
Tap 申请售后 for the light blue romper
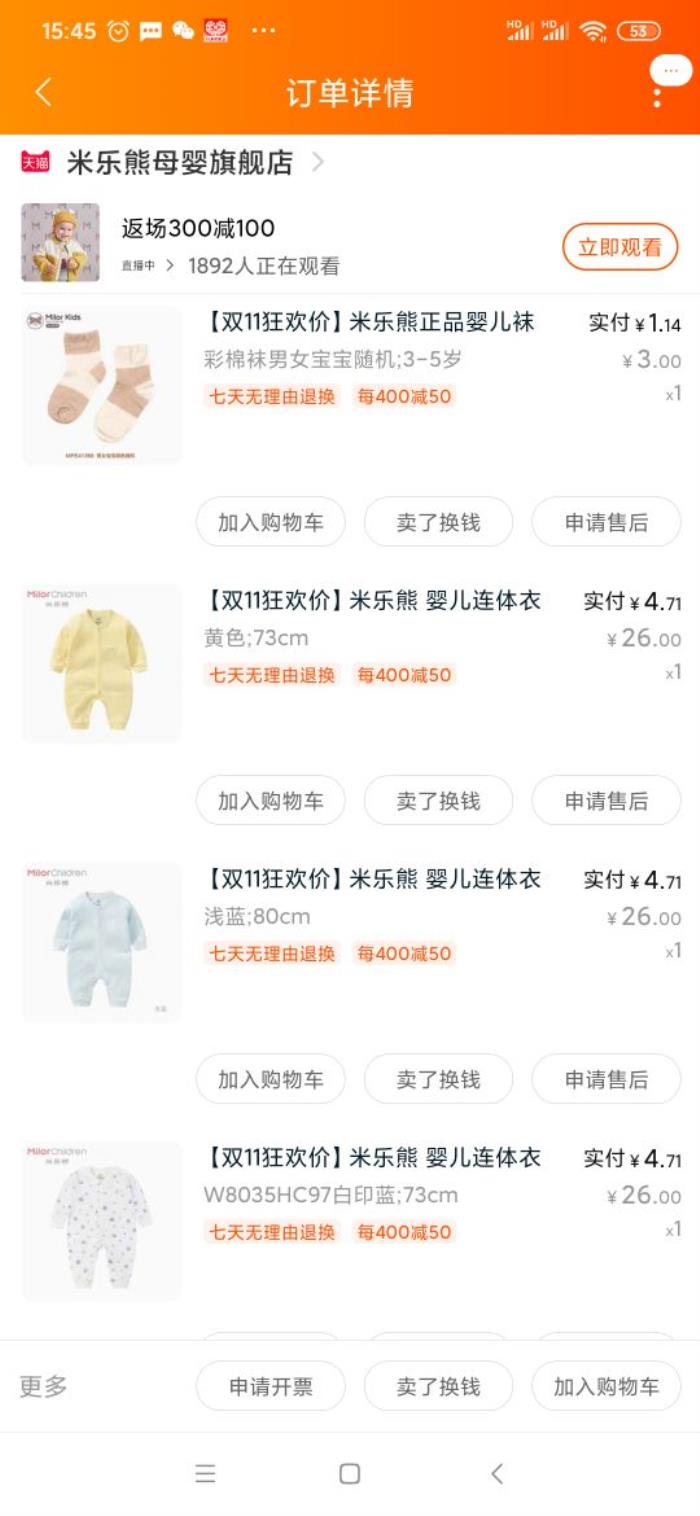click(606, 1080)
